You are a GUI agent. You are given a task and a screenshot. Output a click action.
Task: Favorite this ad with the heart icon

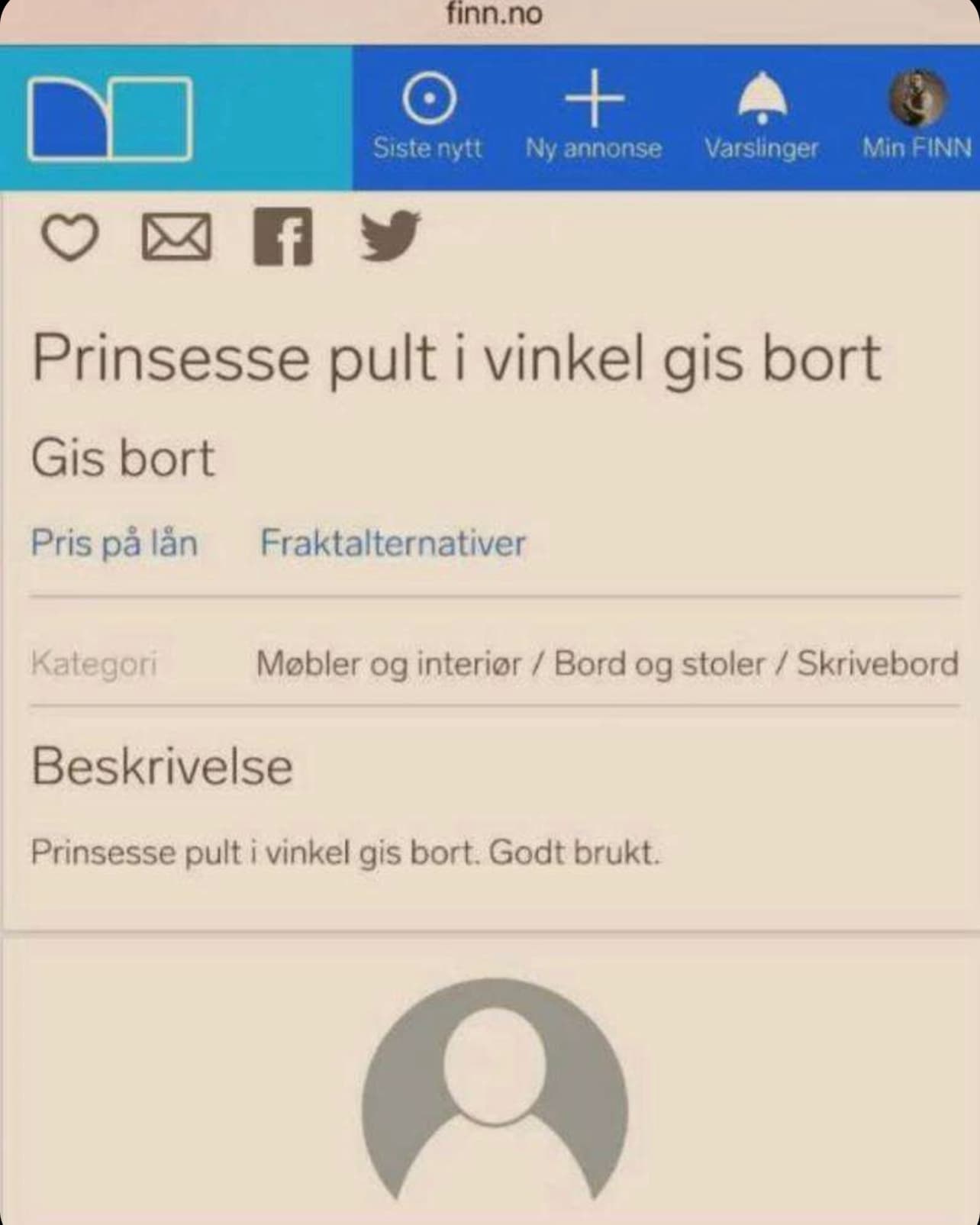click(x=69, y=237)
